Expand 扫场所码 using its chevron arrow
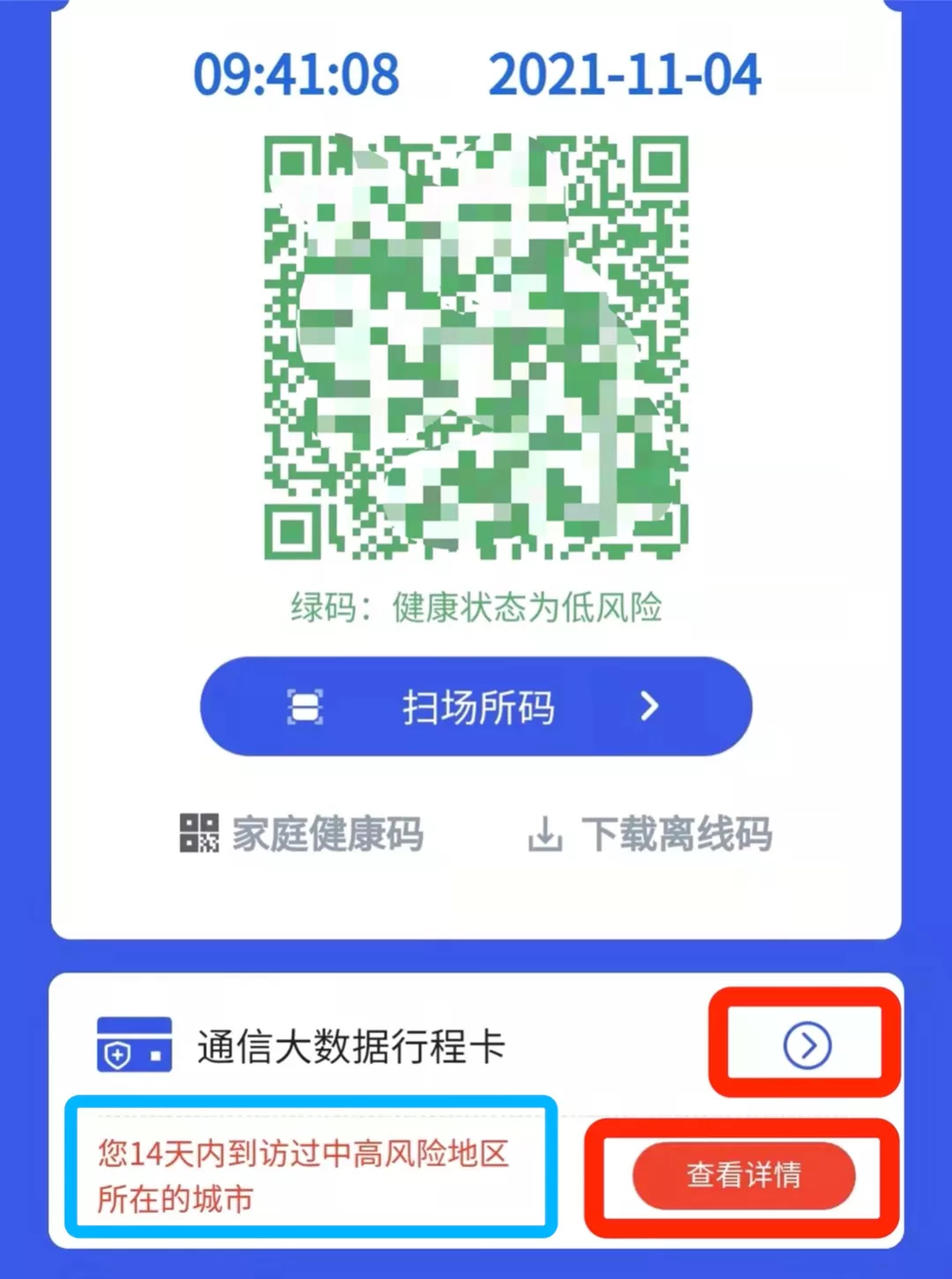 click(647, 706)
